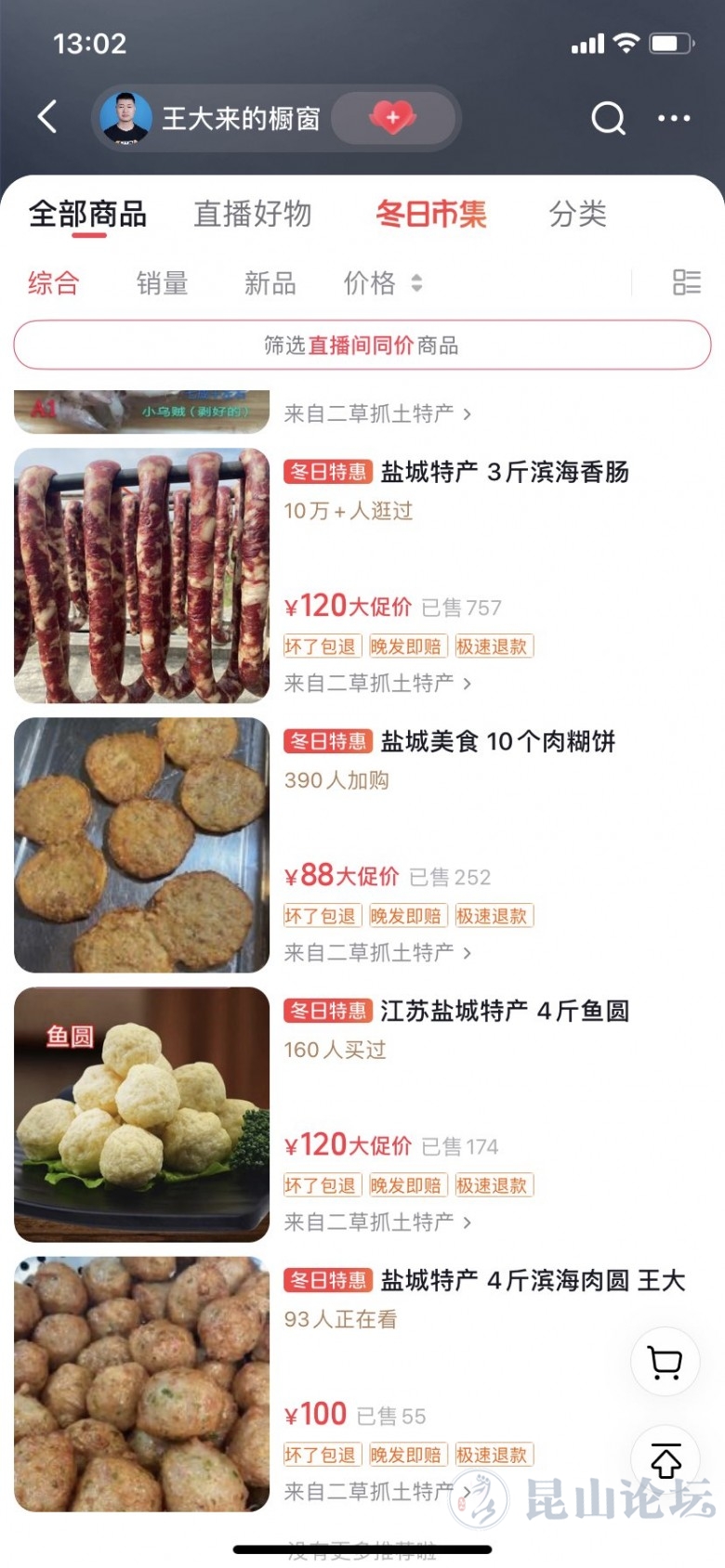Select the 综合 sort option

pyautogui.click(x=53, y=282)
